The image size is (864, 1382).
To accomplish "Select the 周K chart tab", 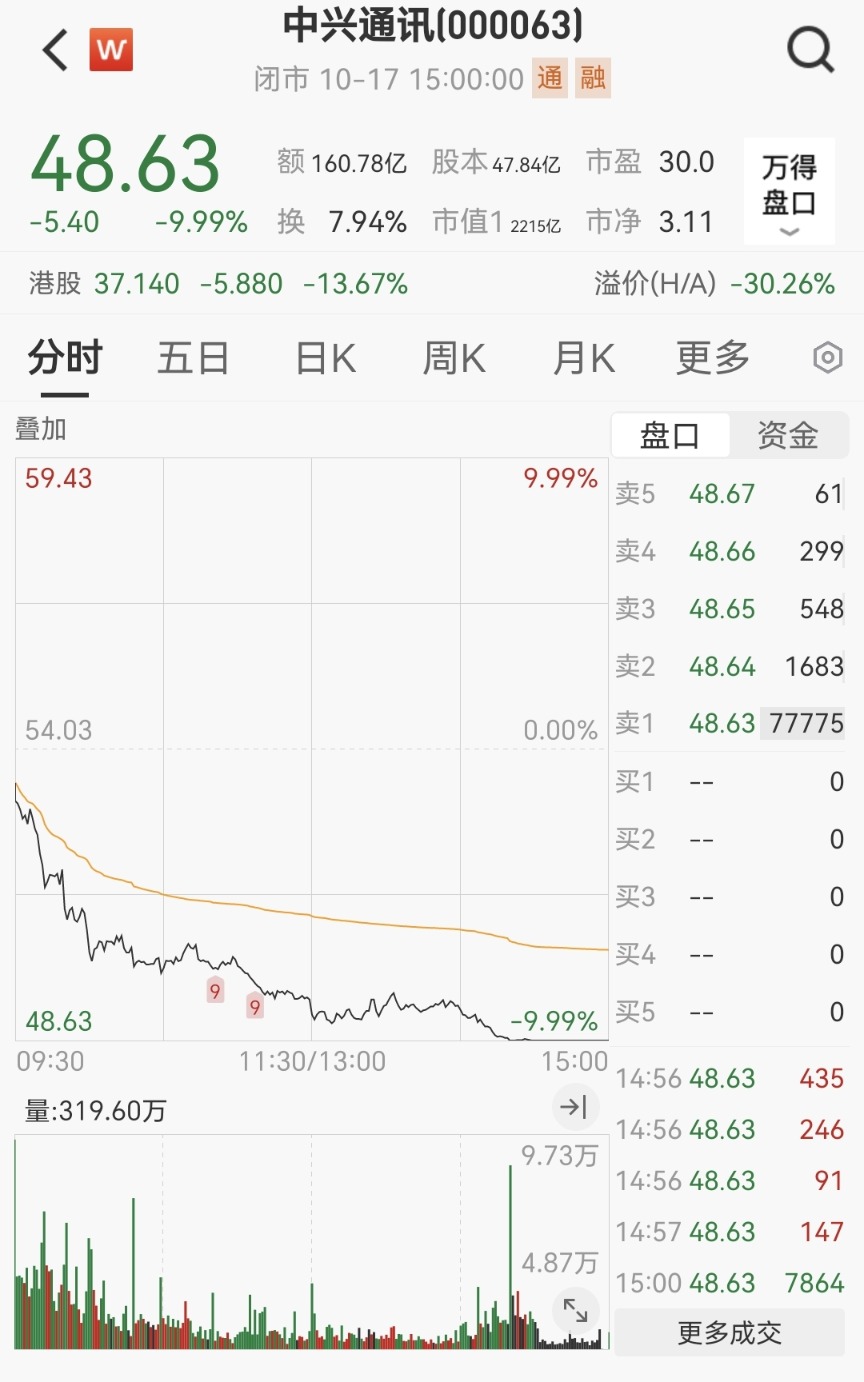I will (x=454, y=357).
